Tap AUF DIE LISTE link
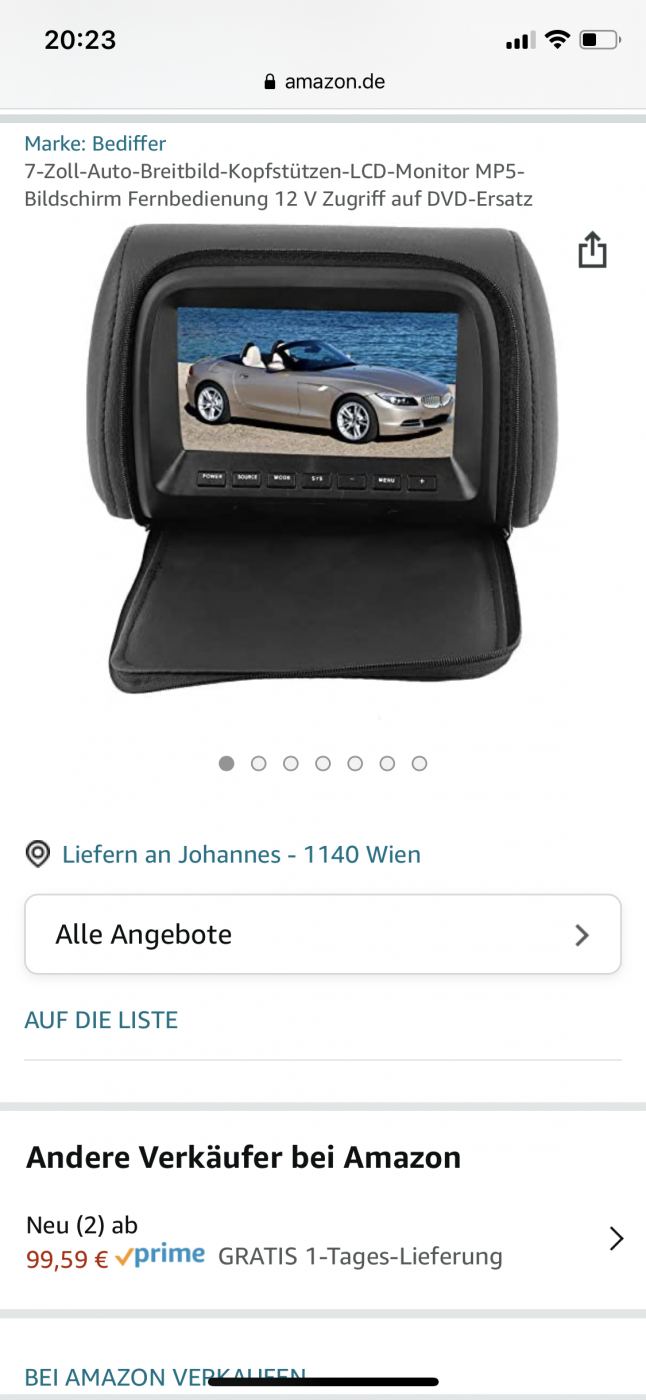The image size is (646, 1400). pos(101,1020)
